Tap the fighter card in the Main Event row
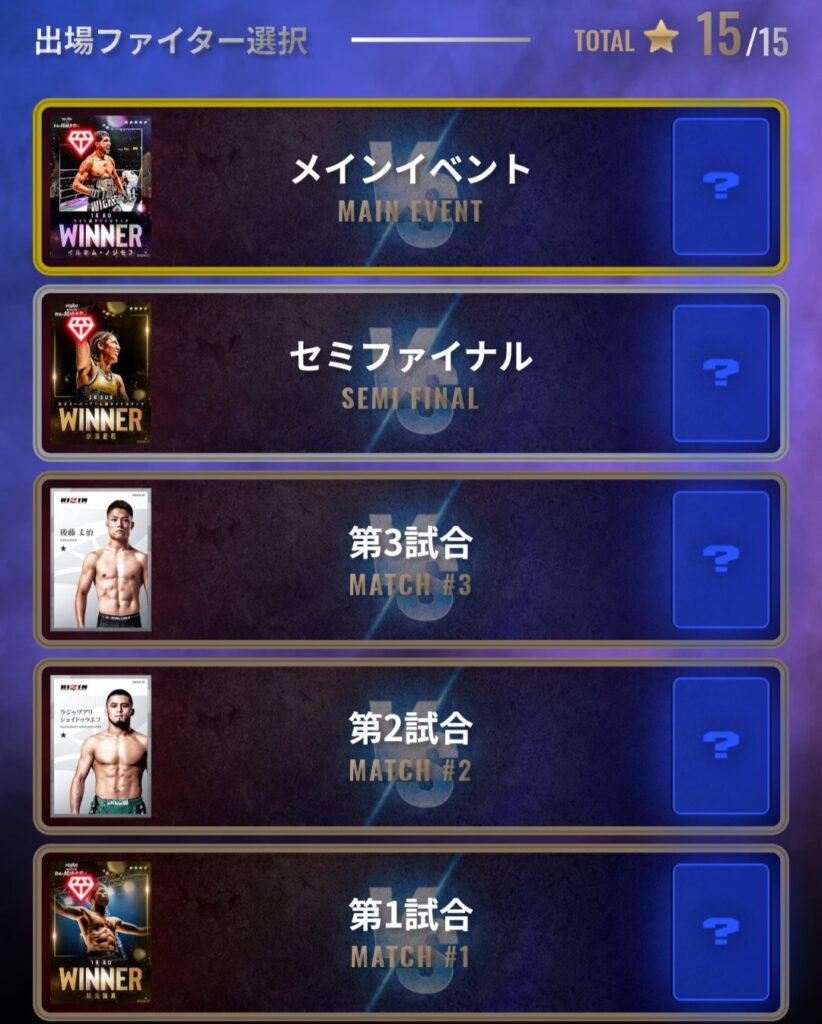Viewport: 822px width, 1024px height. pyautogui.click(x=101, y=187)
